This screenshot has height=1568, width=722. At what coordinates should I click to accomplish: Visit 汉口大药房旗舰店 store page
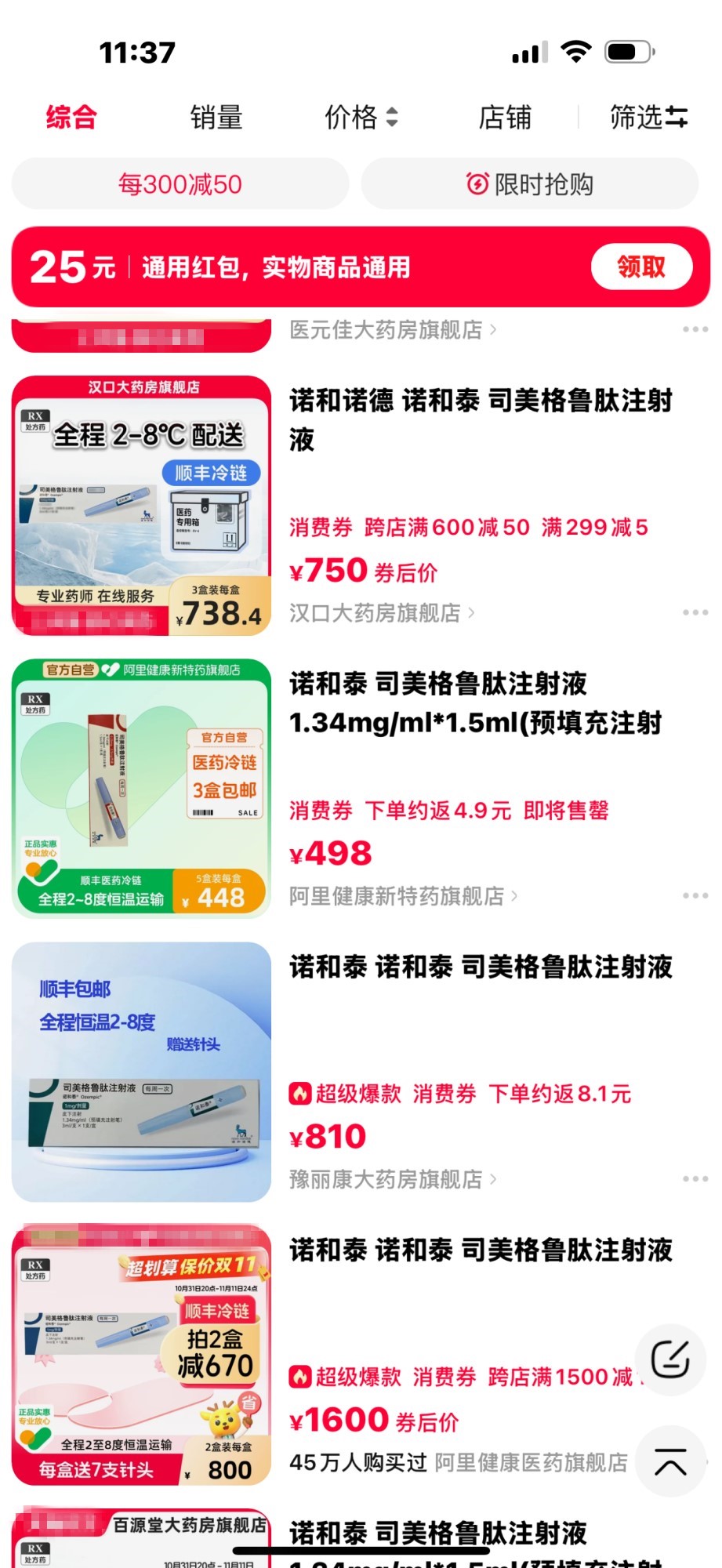pos(383,613)
